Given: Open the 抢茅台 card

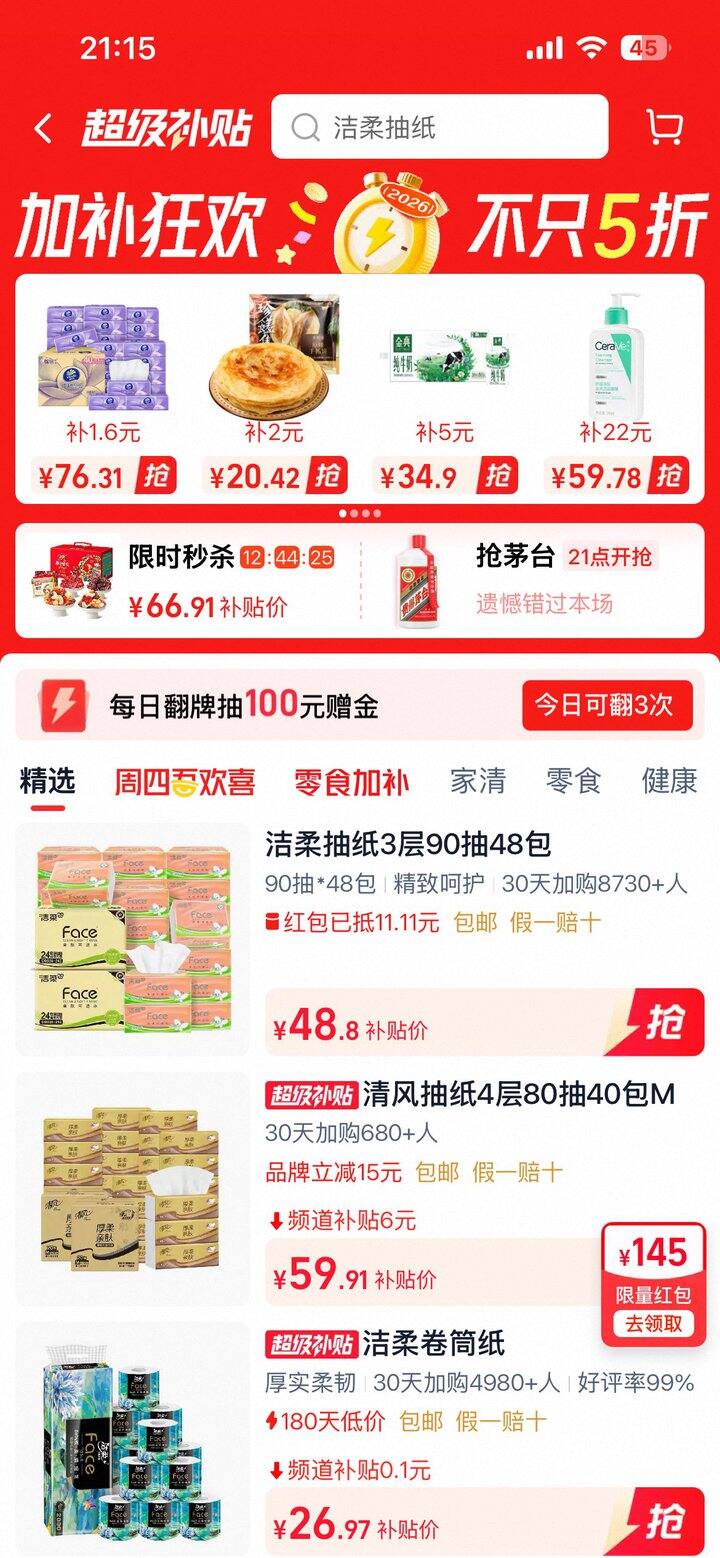Looking at the screenshot, I should 540,580.
